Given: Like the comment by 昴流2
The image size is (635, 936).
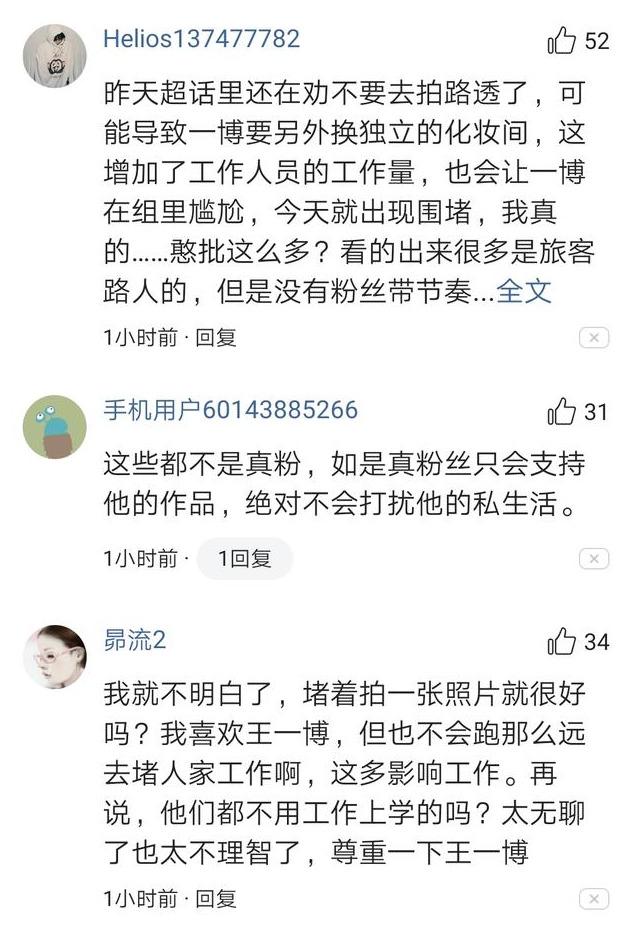Looking at the screenshot, I should click(x=562, y=642).
